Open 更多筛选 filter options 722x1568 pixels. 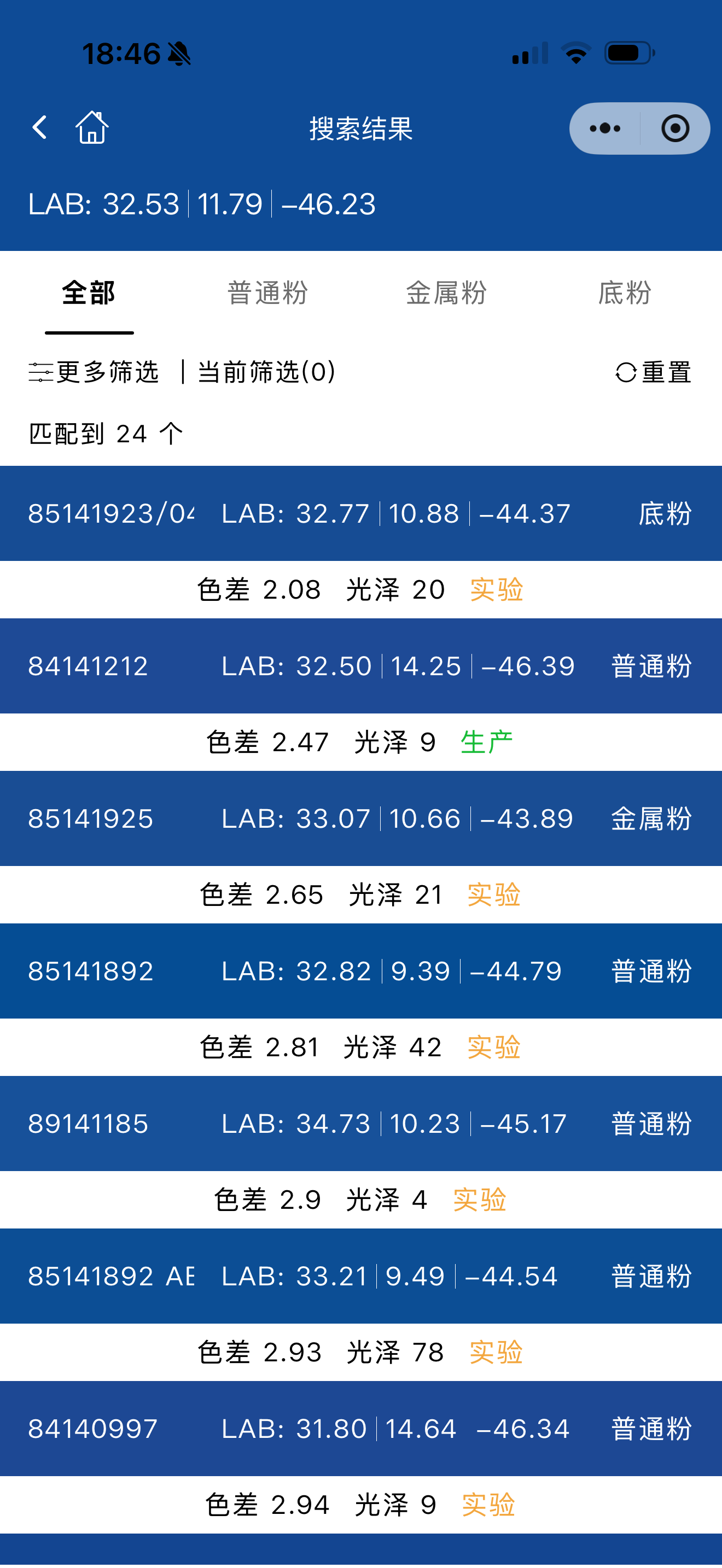95,372
